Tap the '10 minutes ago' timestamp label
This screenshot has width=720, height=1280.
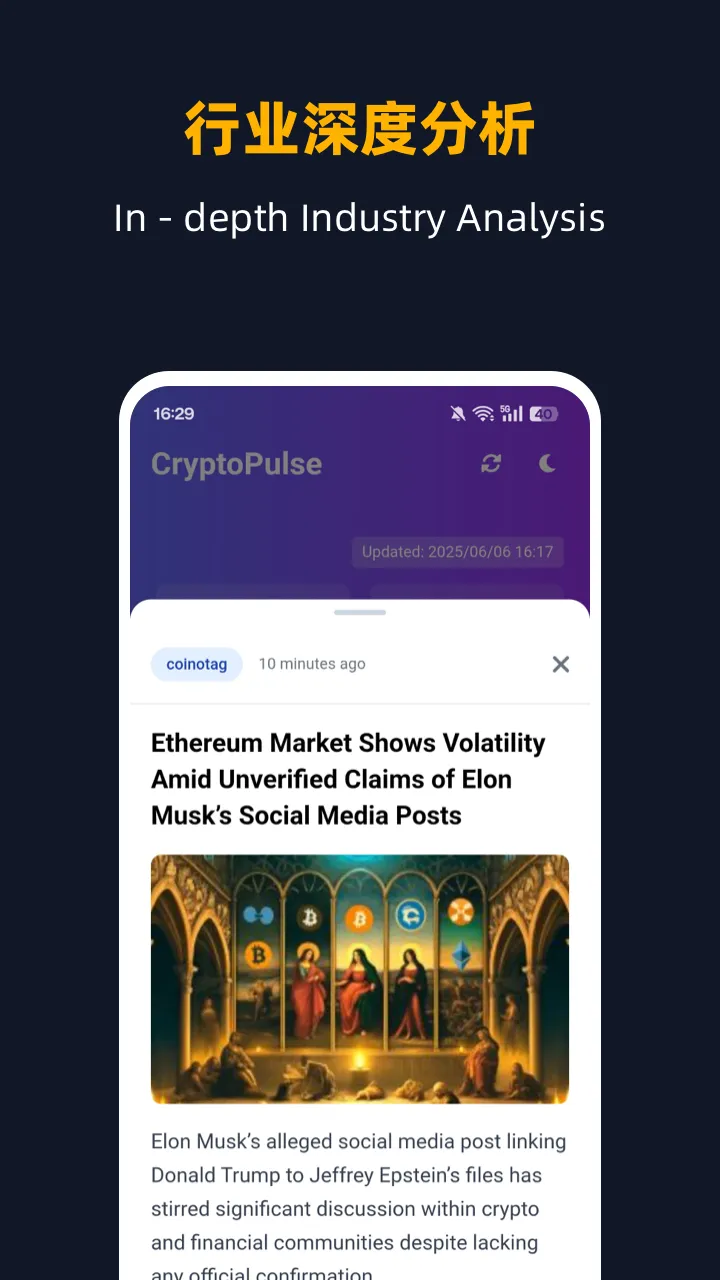pyautogui.click(x=312, y=664)
